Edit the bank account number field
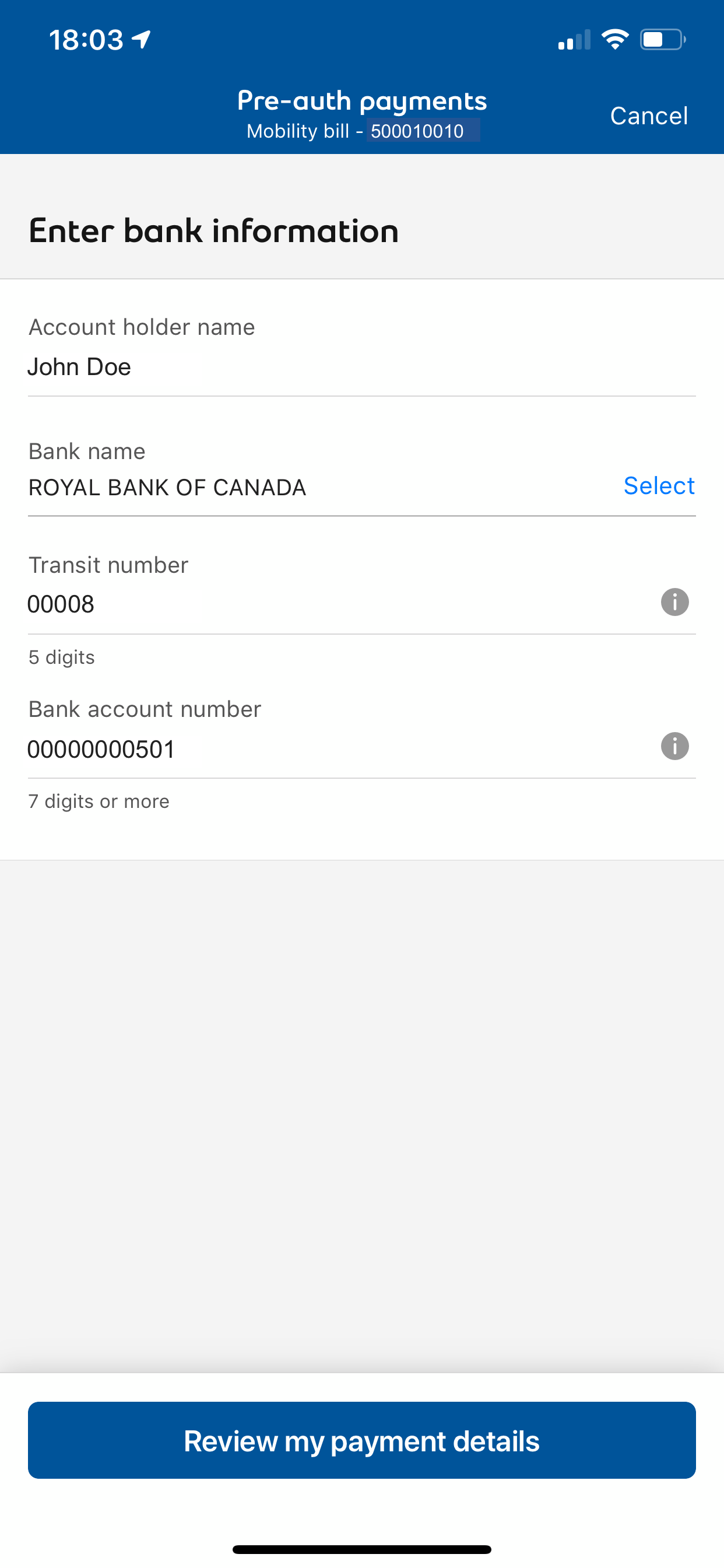The width and height of the screenshot is (724, 1568). [340, 748]
